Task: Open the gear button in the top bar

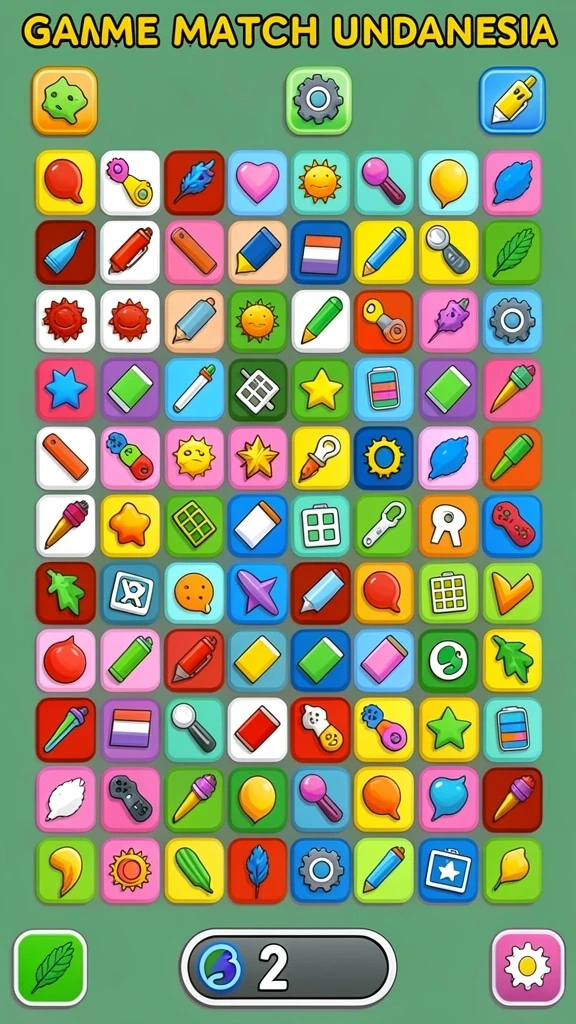Action: (x=319, y=101)
